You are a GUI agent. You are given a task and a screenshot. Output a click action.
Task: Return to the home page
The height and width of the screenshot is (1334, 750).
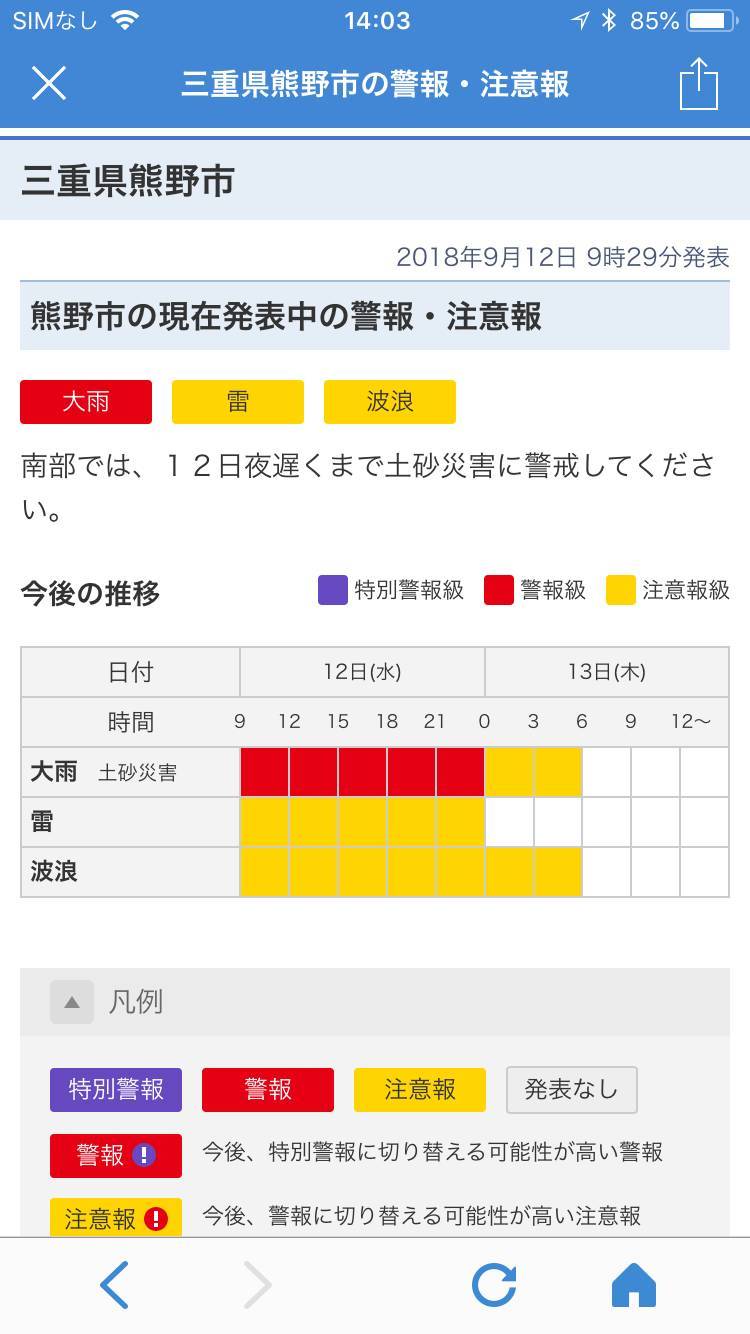click(x=634, y=1285)
